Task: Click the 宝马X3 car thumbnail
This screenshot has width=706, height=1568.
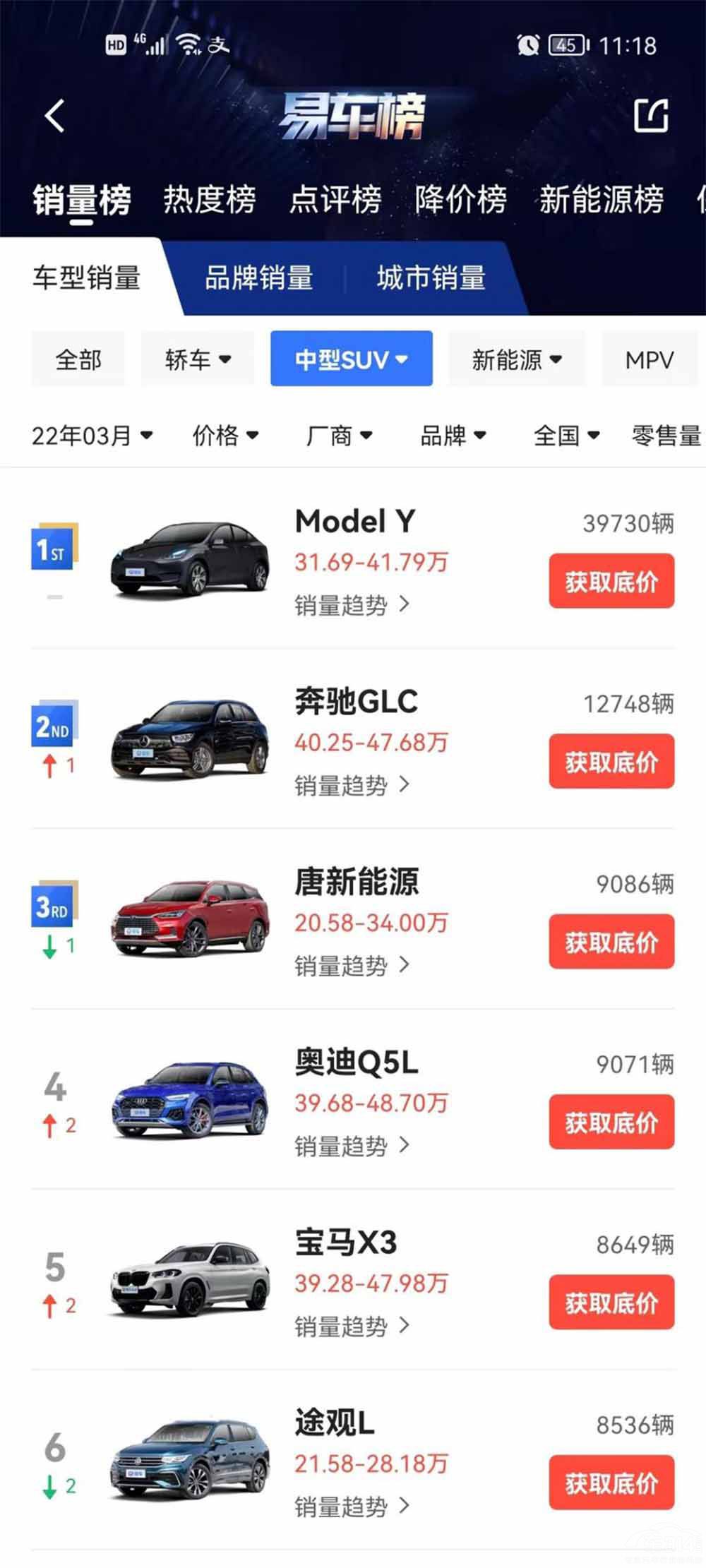Action: point(191,1280)
